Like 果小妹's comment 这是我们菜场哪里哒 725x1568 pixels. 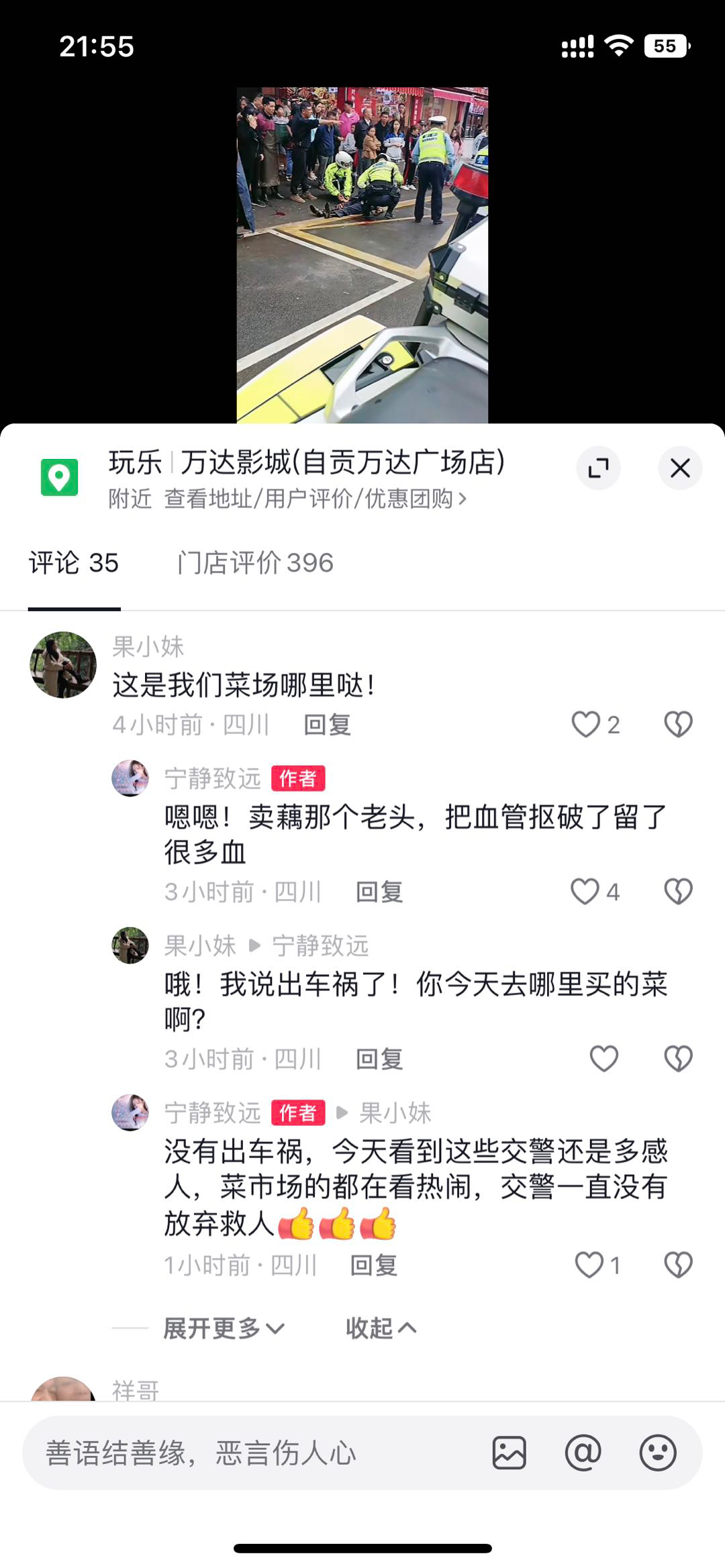pos(585,725)
